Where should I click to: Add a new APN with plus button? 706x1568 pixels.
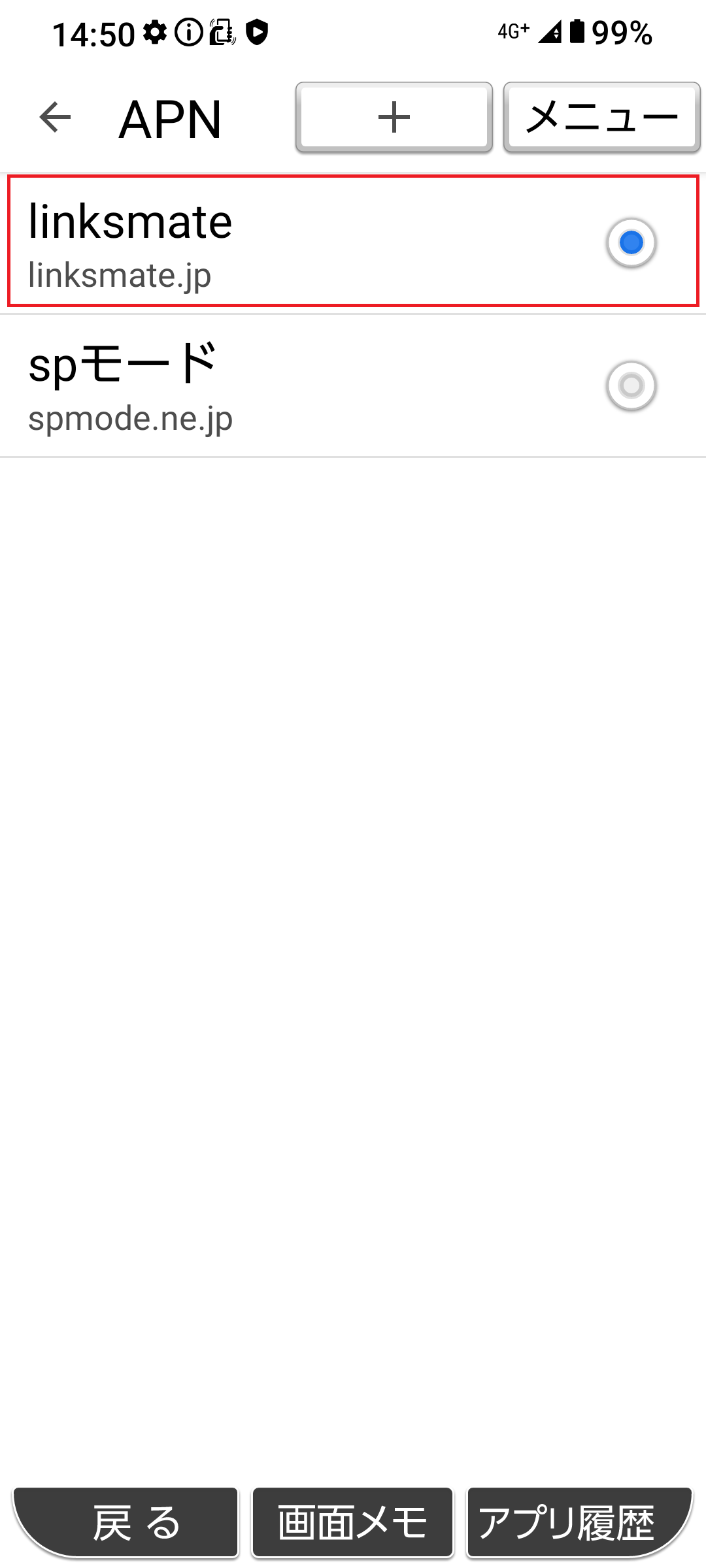pyautogui.click(x=394, y=118)
